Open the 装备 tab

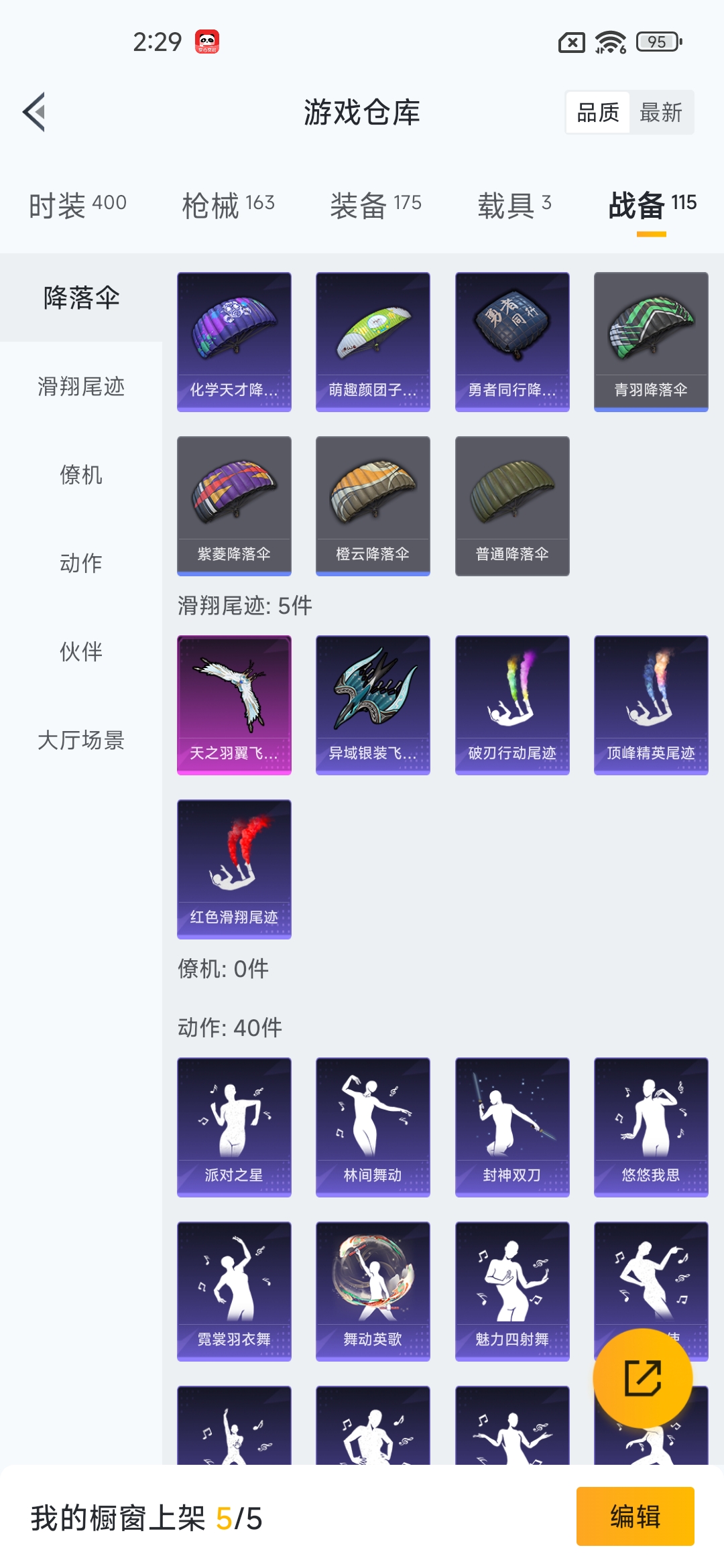tap(375, 204)
